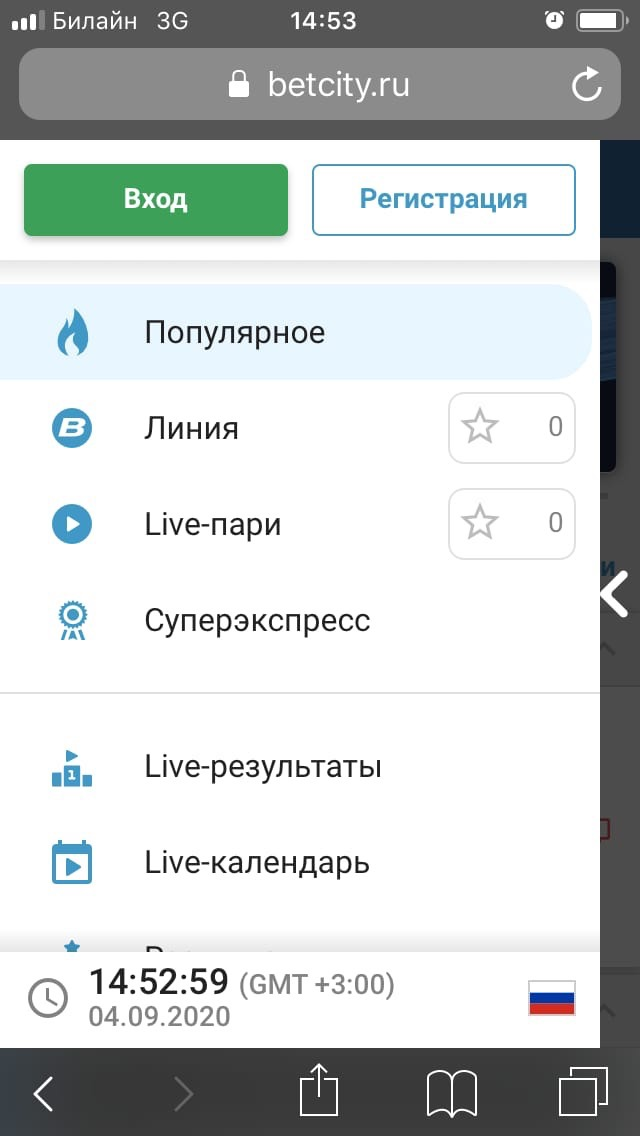Go back using Safari's back arrow

coord(43,1094)
